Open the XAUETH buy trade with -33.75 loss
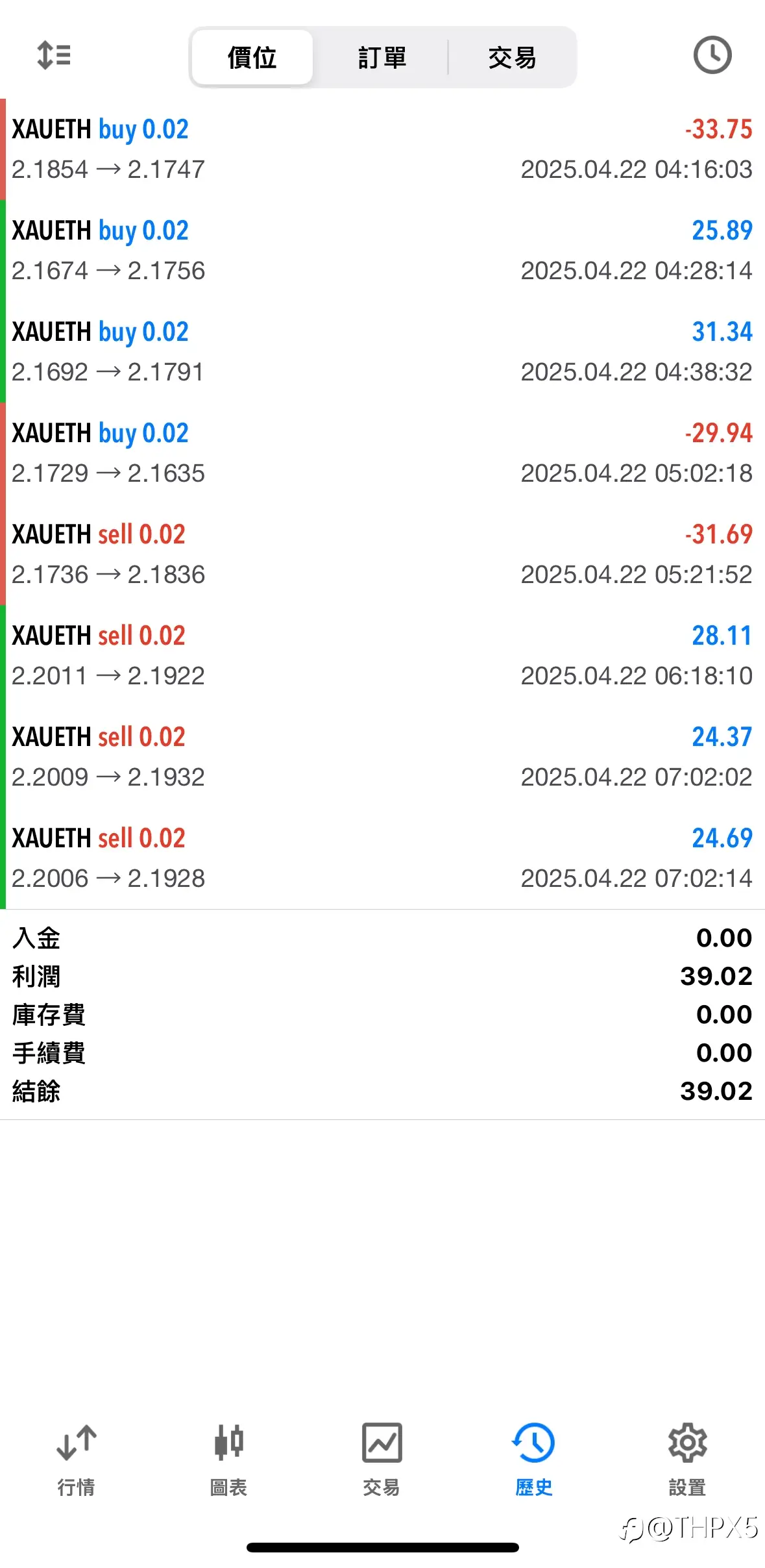 [x=382, y=149]
